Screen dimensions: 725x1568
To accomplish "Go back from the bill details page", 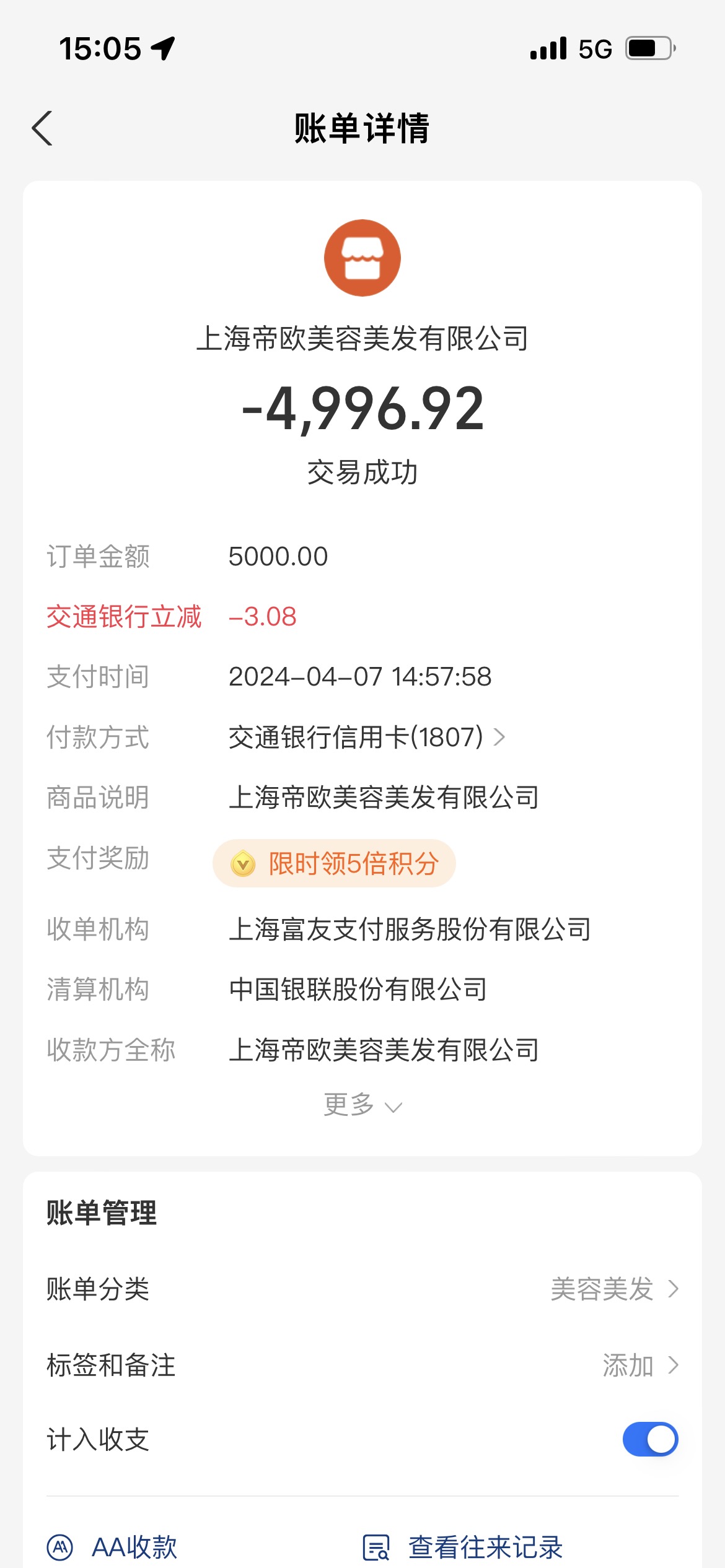I will tap(42, 129).
